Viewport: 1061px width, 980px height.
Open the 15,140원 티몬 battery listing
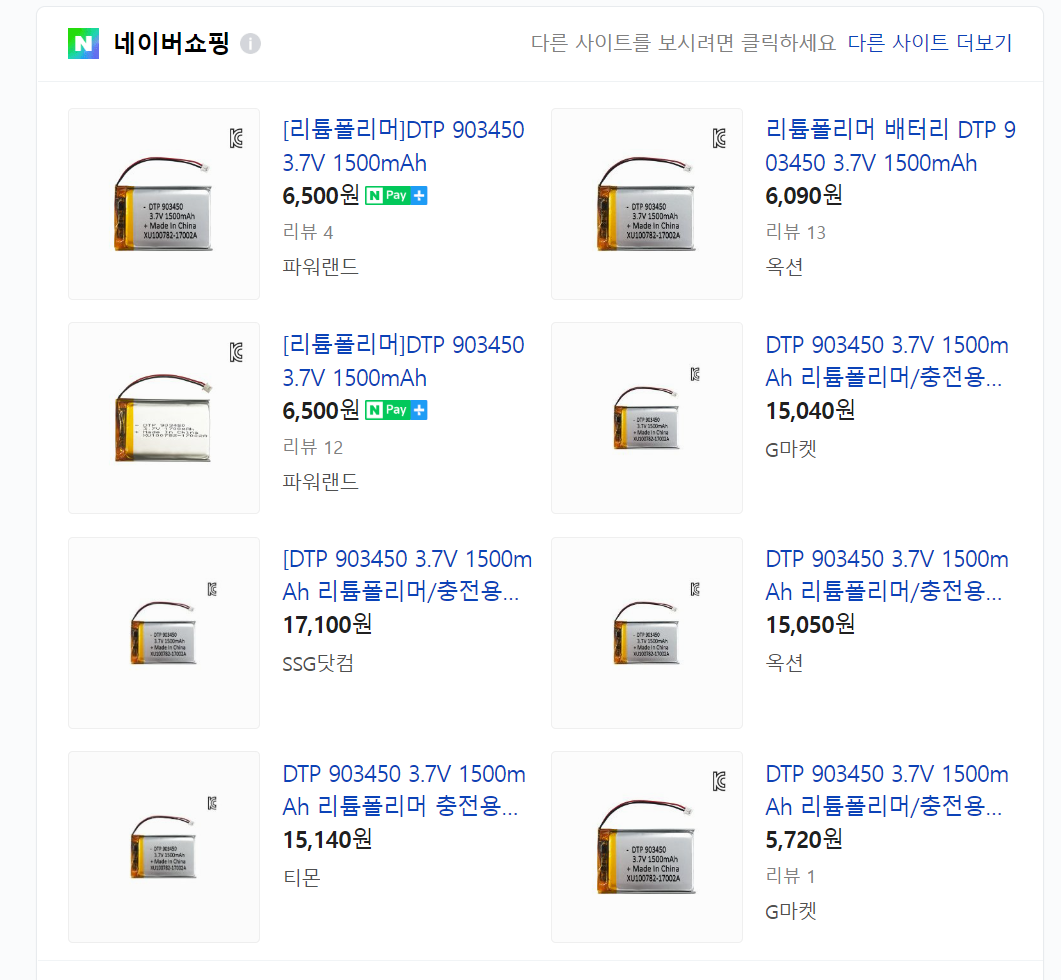click(403, 790)
